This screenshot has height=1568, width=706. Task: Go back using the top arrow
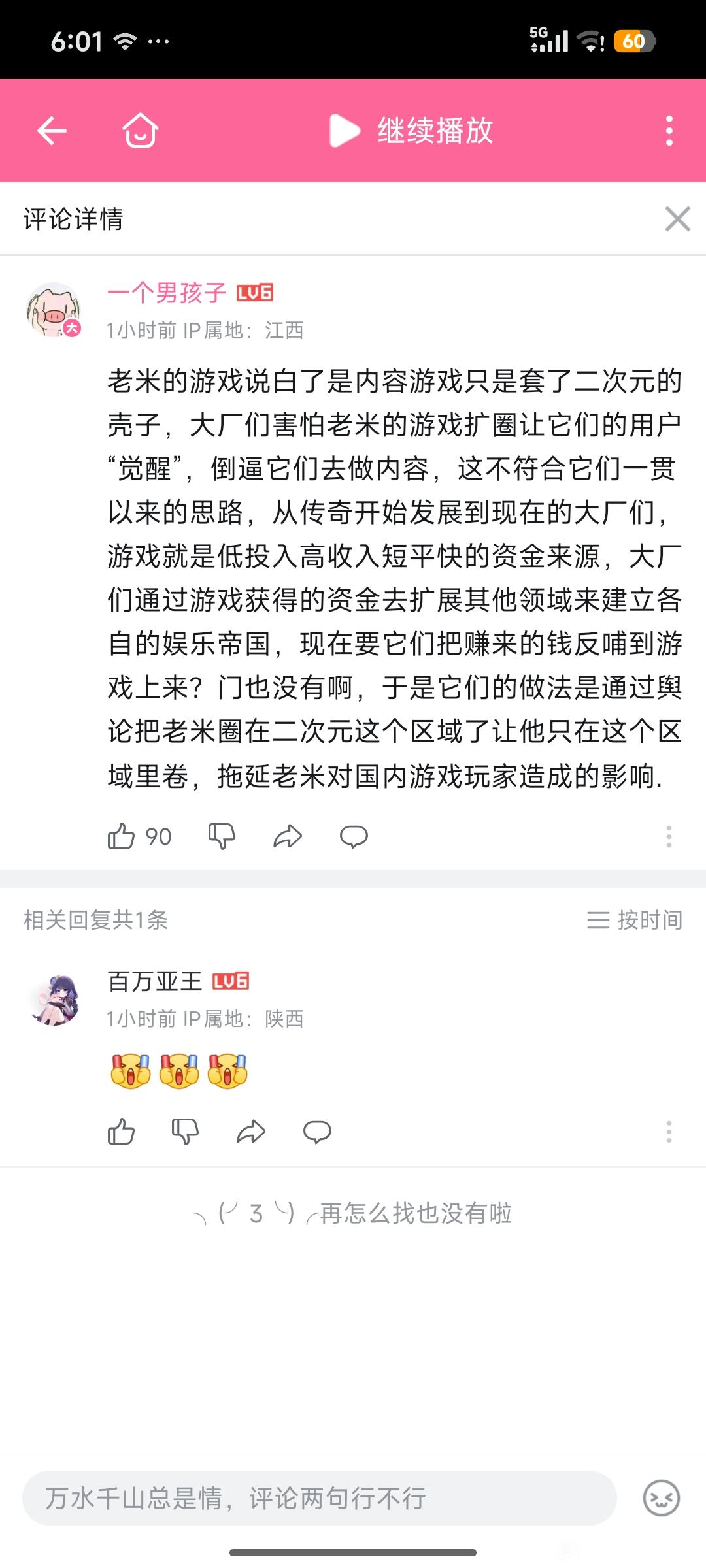[x=52, y=131]
